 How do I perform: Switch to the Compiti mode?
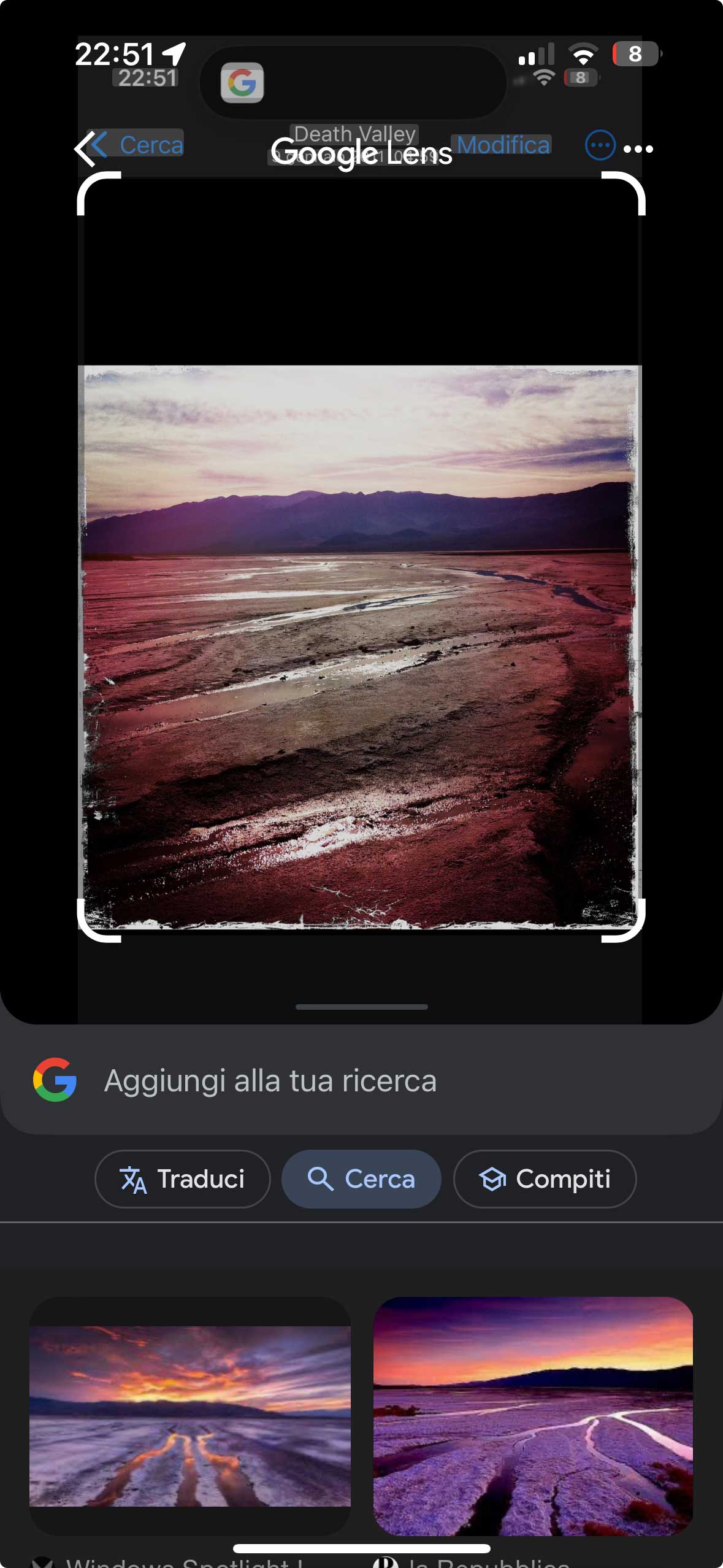pyautogui.click(x=545, y=1179)
